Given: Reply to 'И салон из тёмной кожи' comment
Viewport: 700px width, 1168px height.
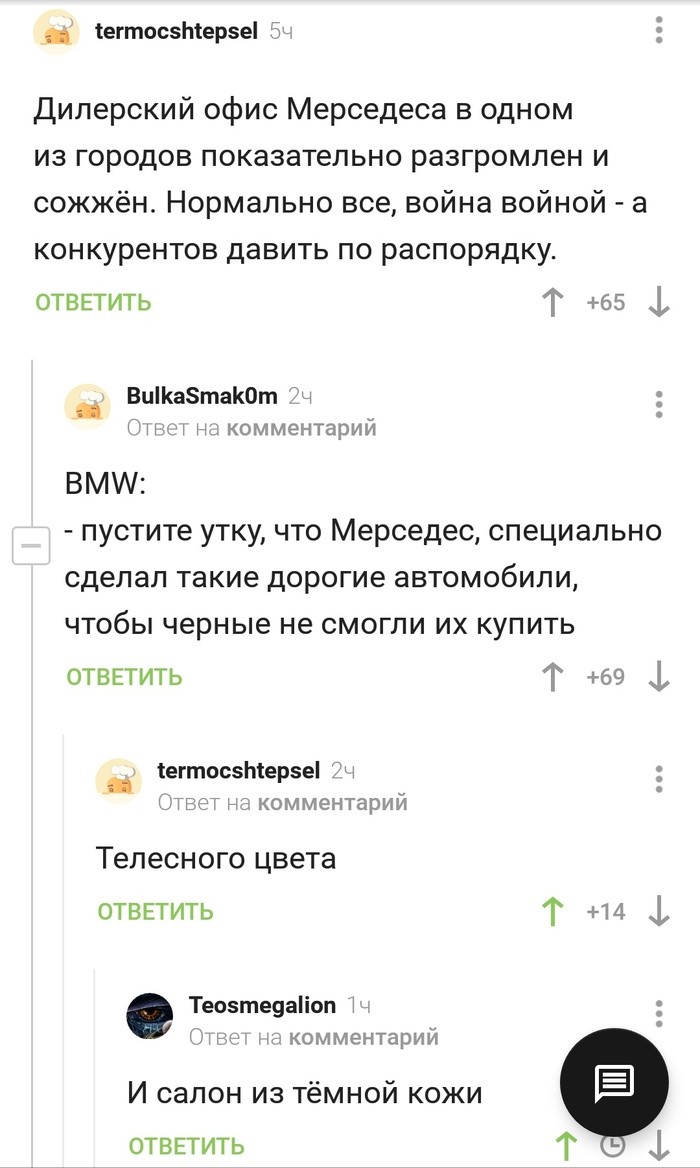Looking at the screenshot, I should (x=186, y=1146).
